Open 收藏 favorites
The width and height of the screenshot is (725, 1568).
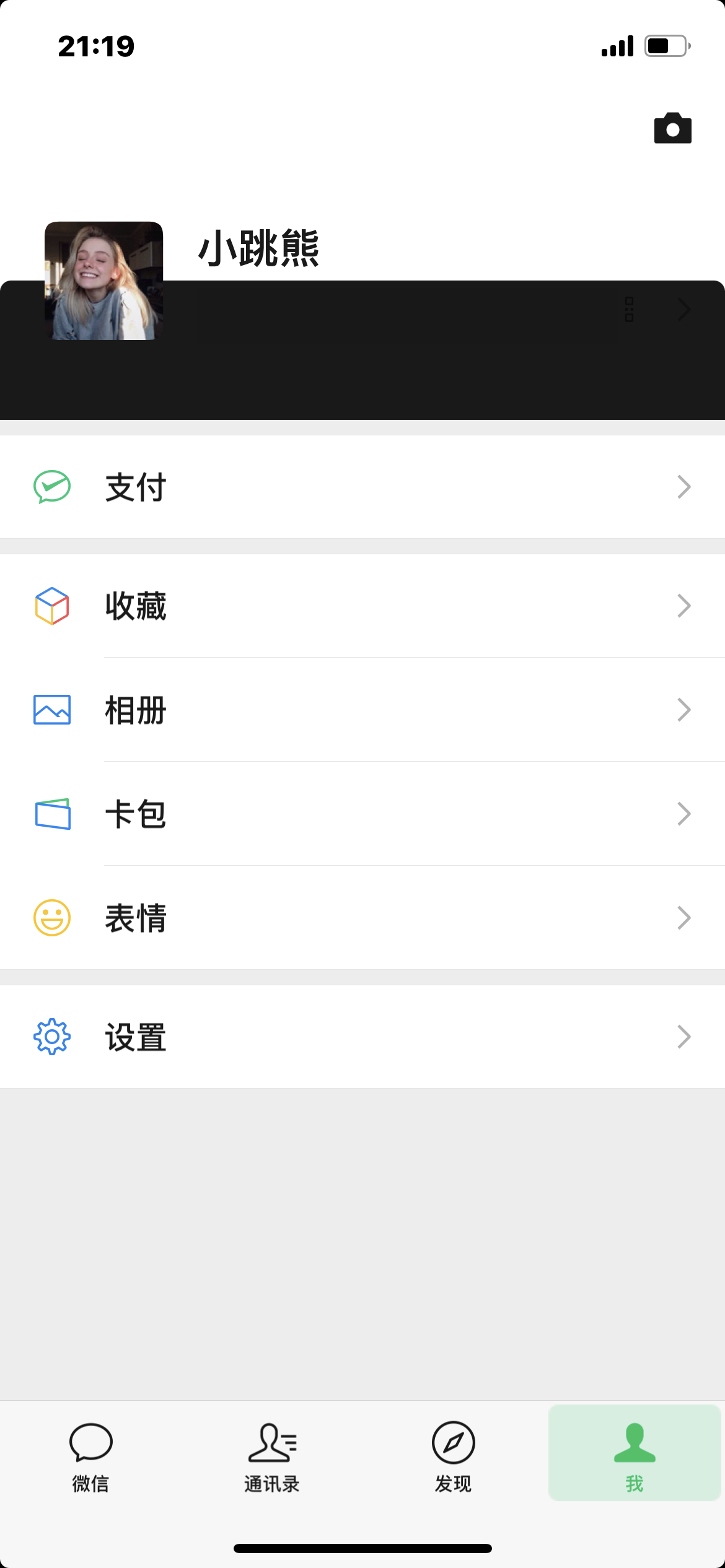coord(362,606)
